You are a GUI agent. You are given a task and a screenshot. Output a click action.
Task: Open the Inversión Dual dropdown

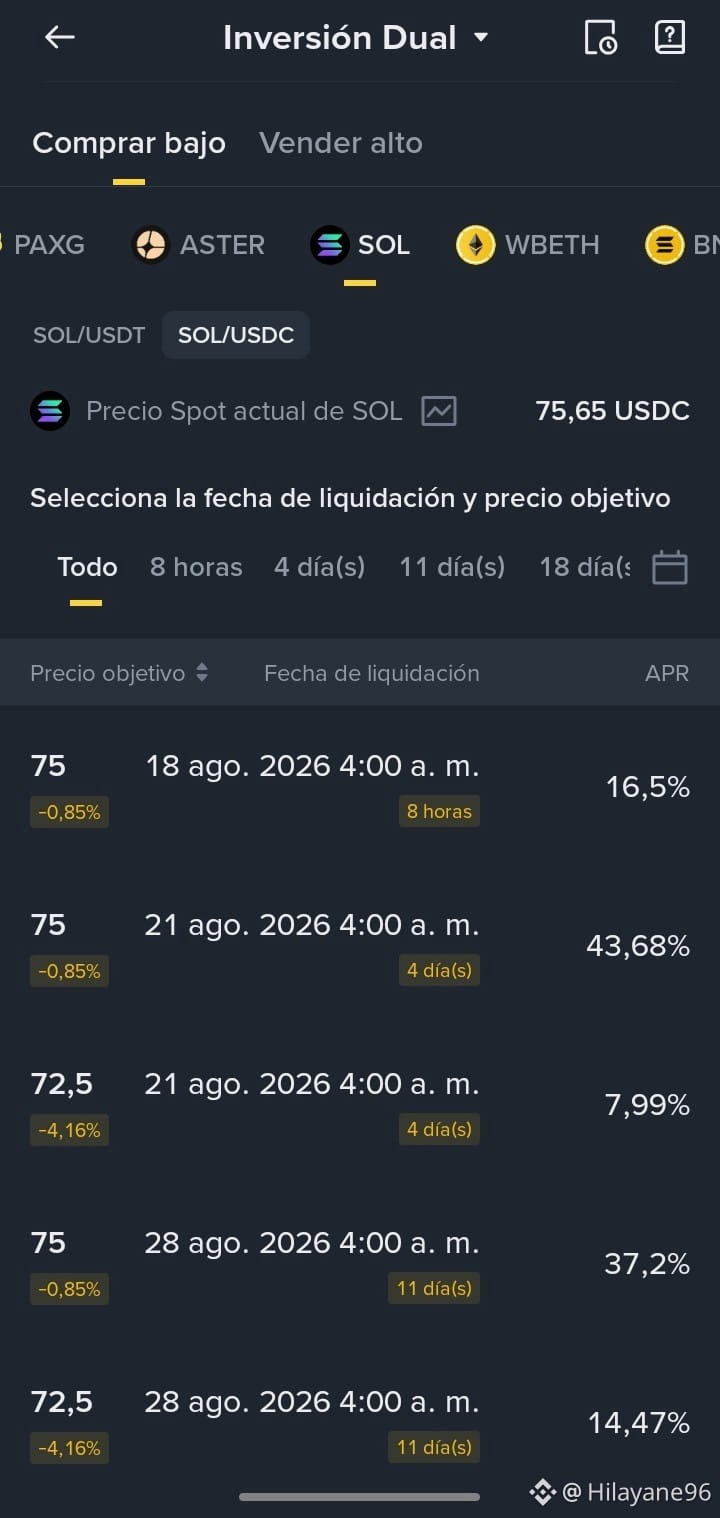click(x=356, y=38)
